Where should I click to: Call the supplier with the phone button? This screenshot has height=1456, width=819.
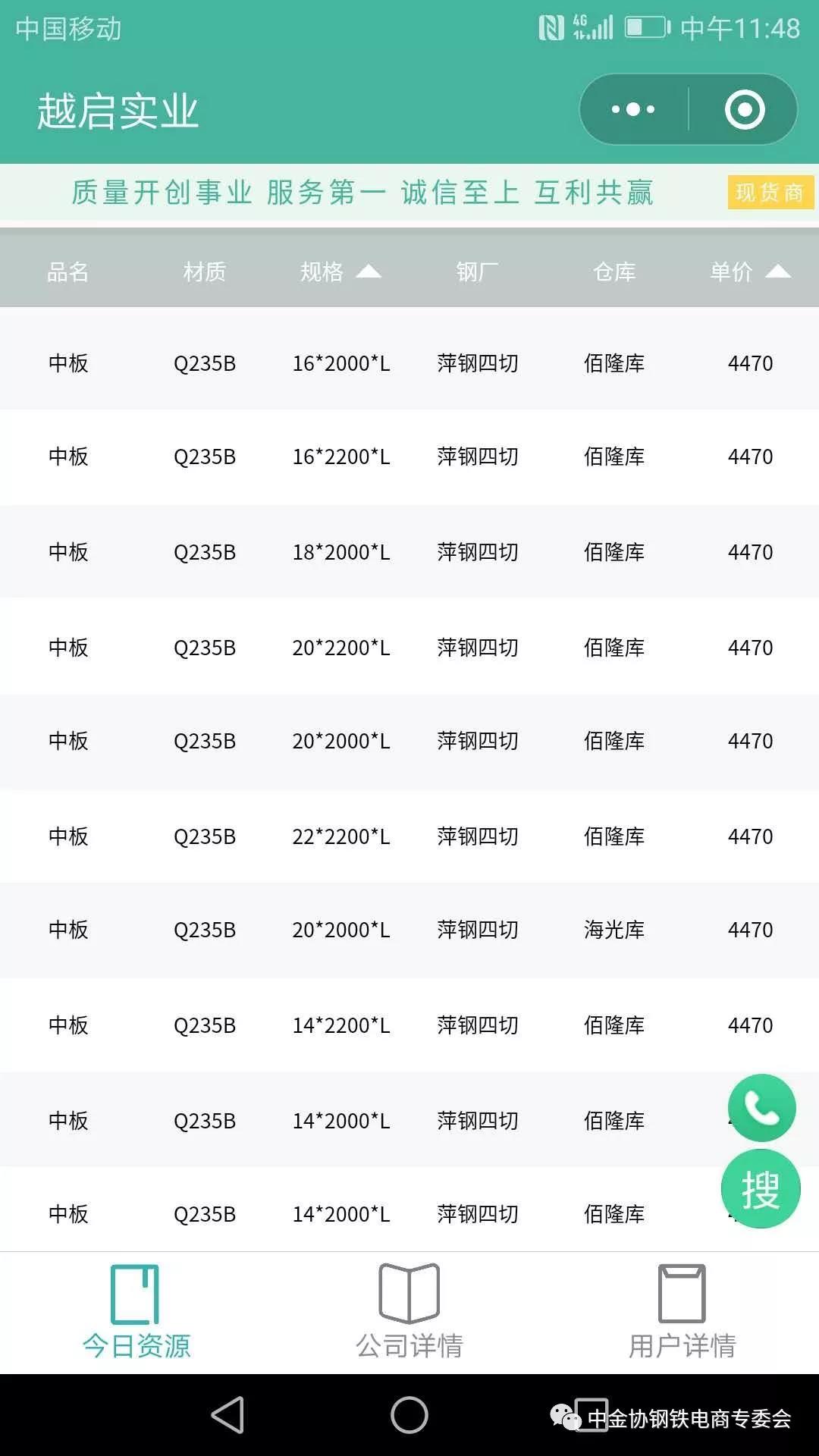point(761,1108)
